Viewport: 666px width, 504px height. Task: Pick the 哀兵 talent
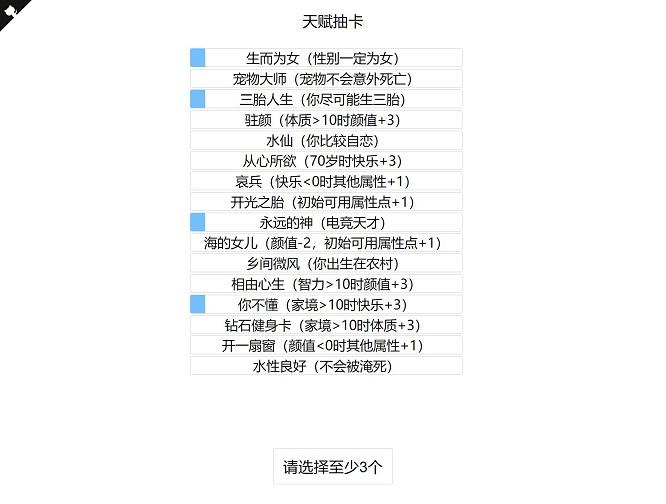click(x=326, y=181)
